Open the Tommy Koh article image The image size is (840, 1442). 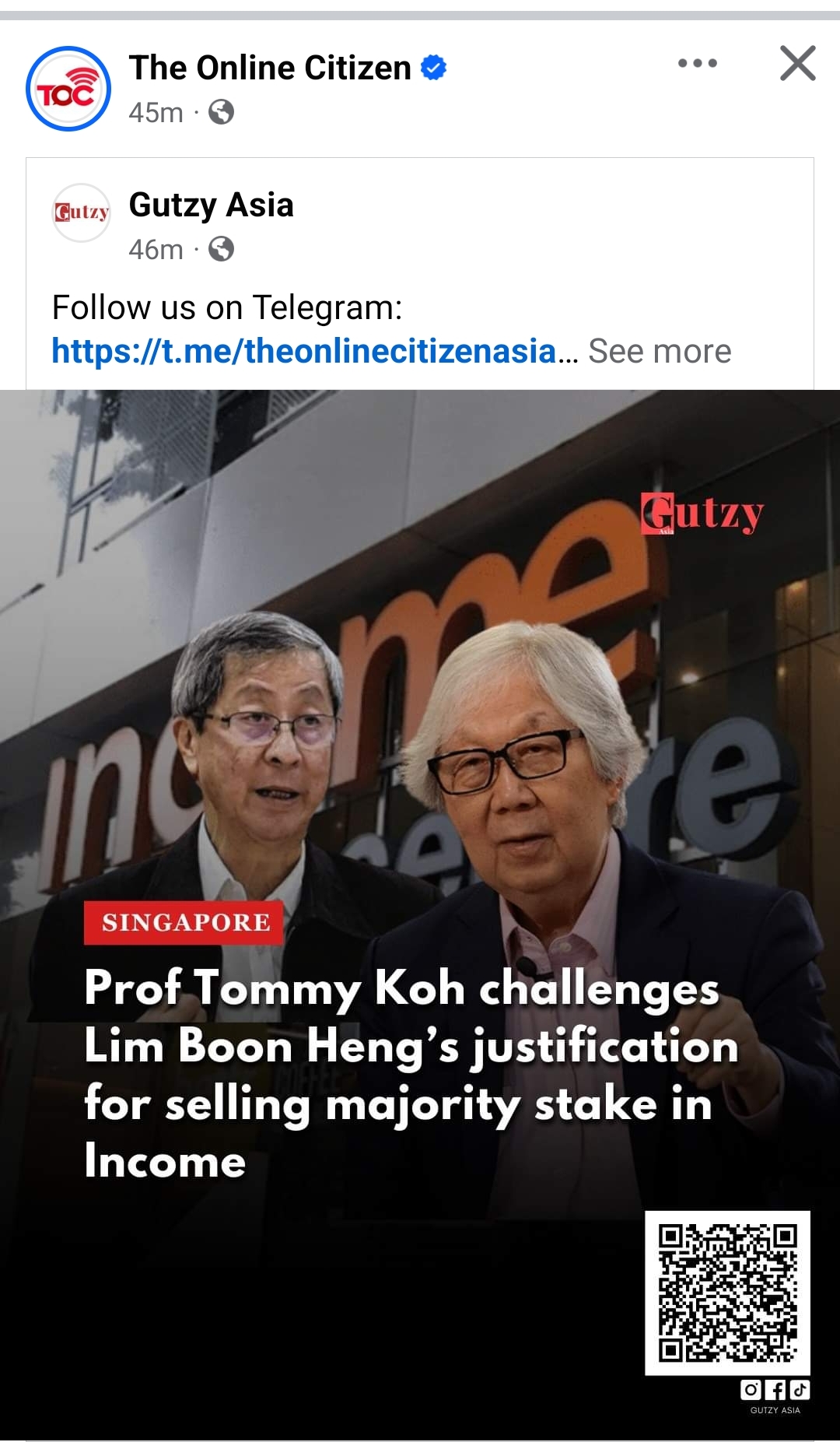(420, 856)
